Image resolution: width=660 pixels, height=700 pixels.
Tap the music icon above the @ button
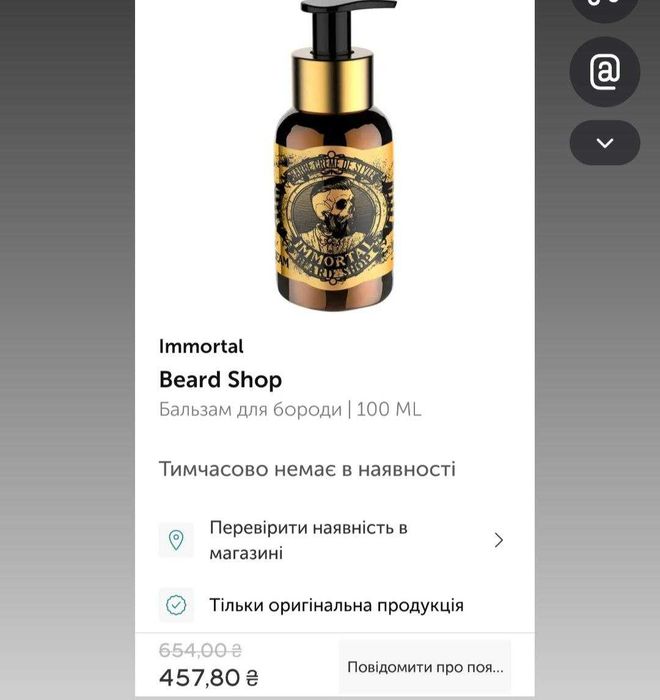coord(604,6)
